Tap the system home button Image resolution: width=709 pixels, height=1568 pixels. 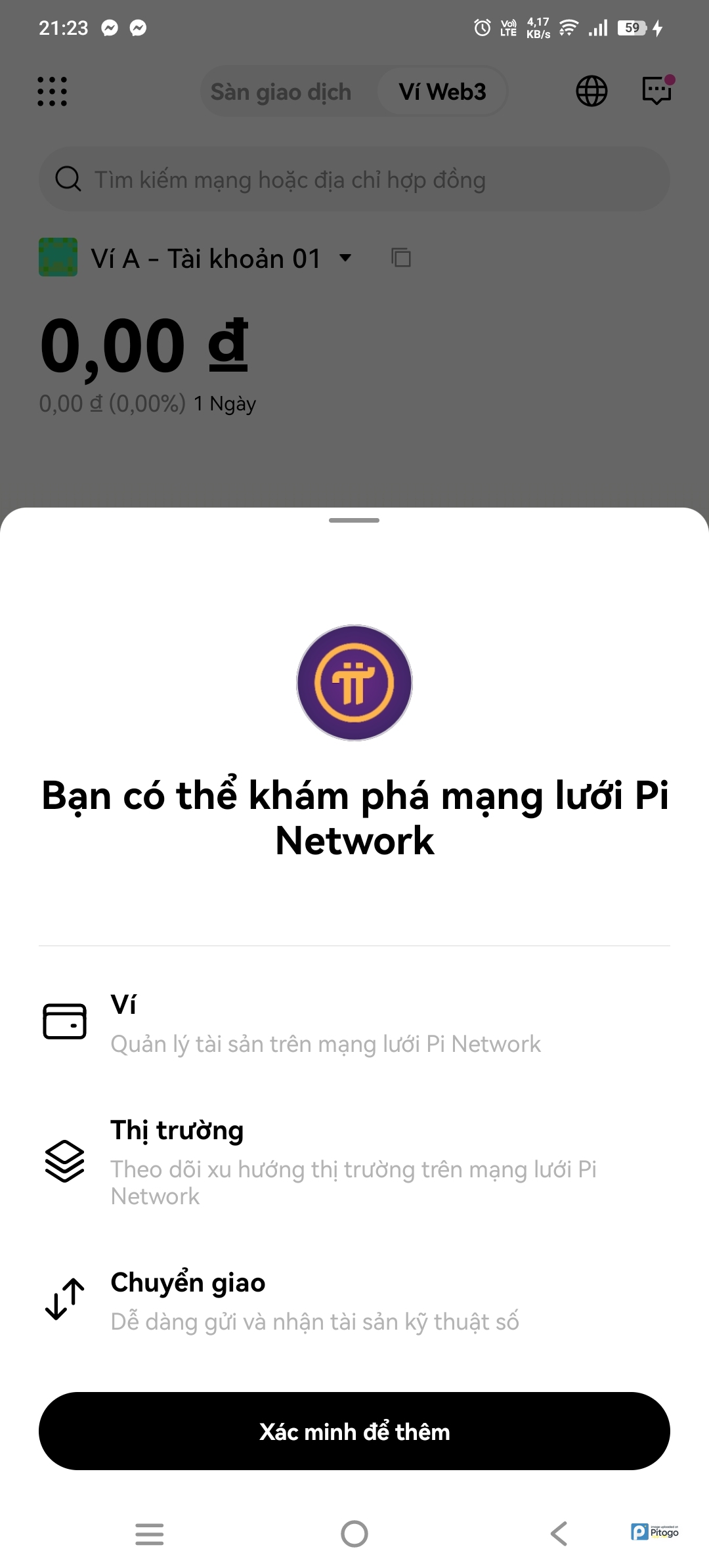tap(354, 1534)
